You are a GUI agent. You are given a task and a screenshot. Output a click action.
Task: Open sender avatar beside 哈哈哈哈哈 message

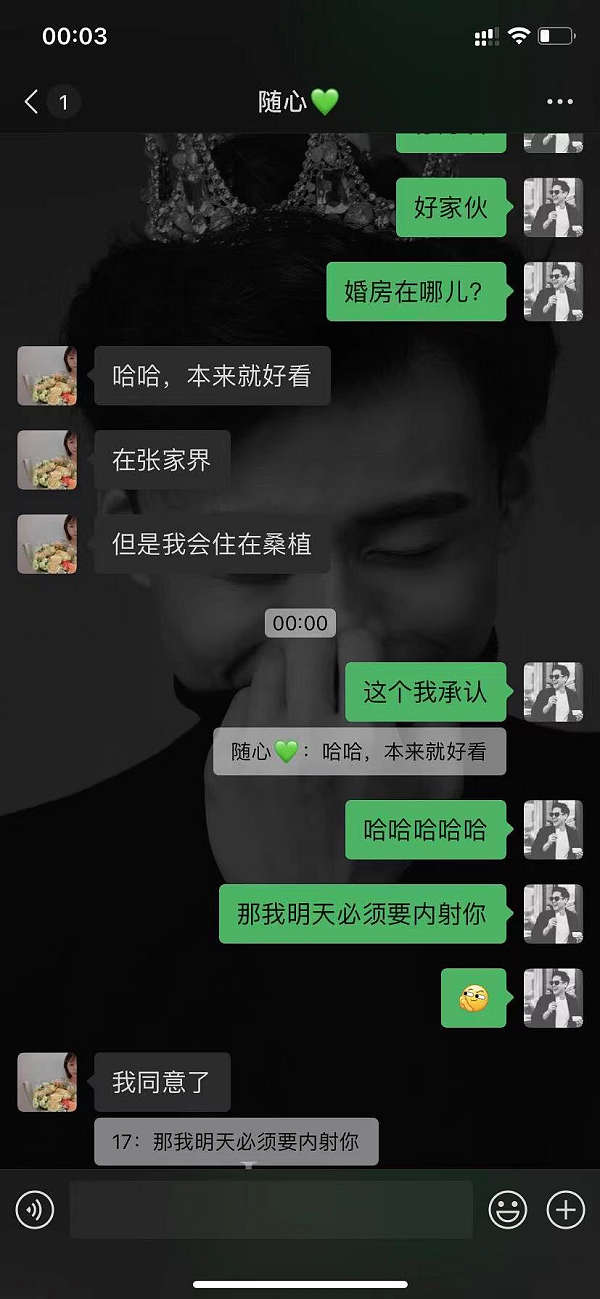553,829
